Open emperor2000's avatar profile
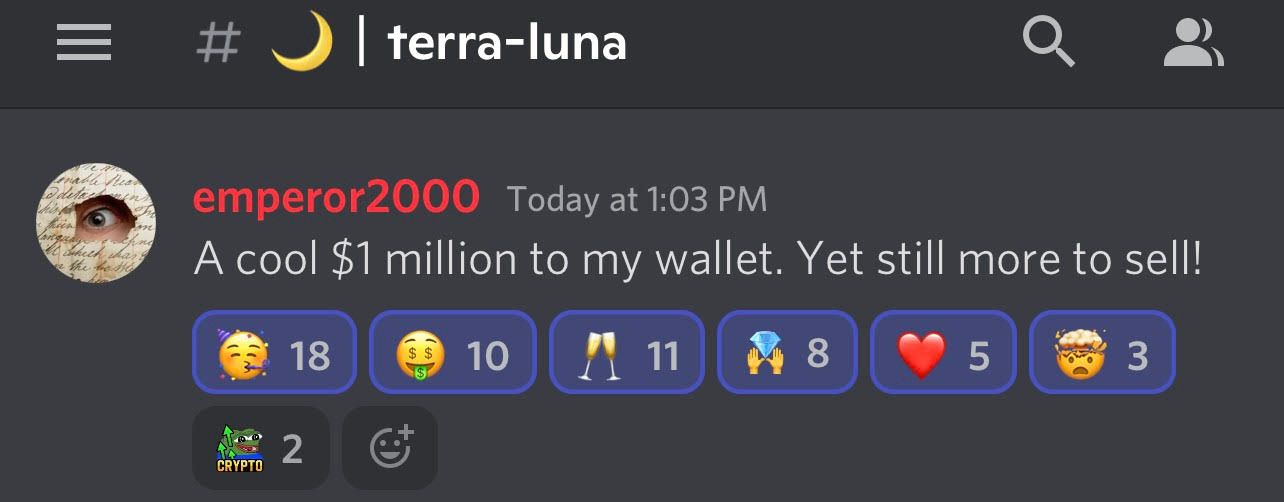This screenshot has height=502, width=1284. click(x=96, y=222)
